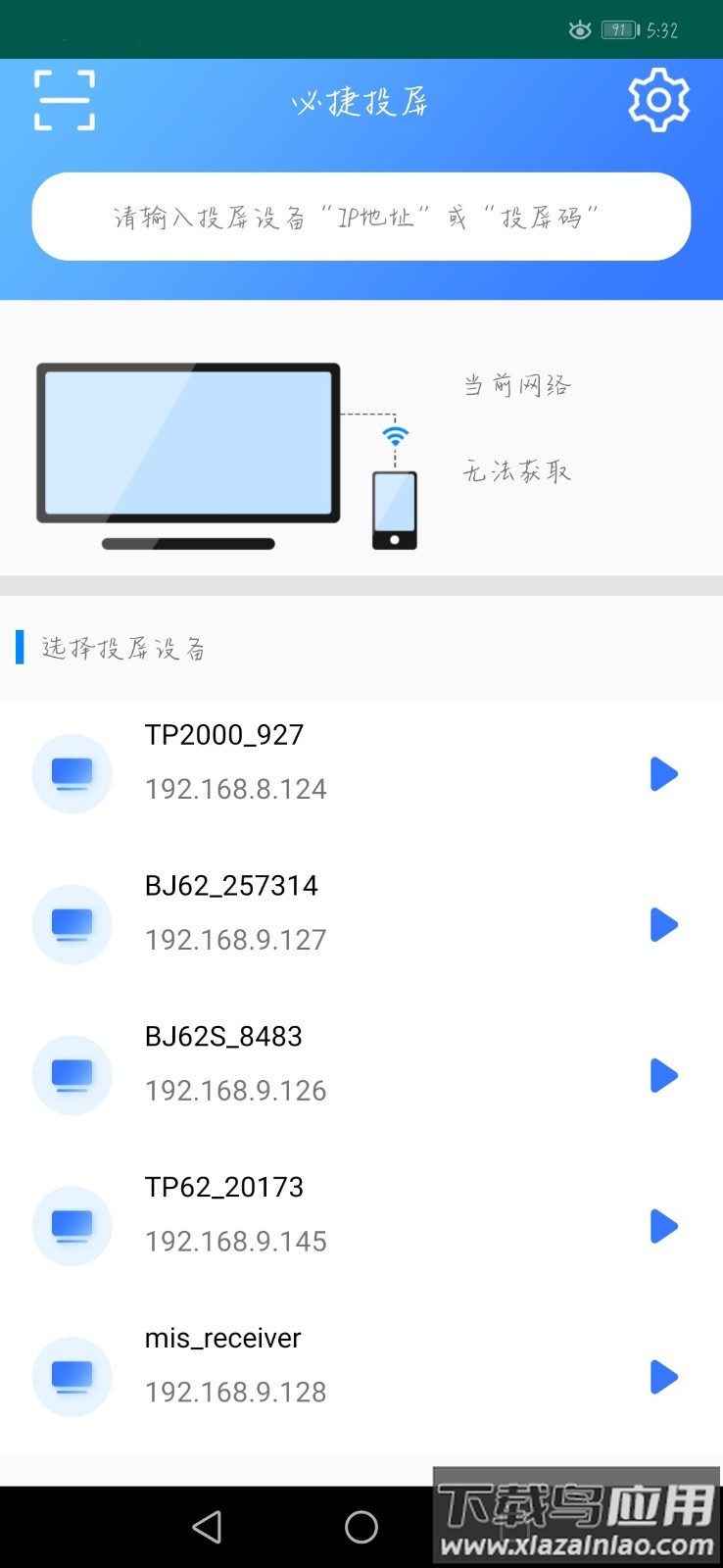This screenshot has width=723, height=1568.
Task: Tap the play arrow for TP62_20173
Action: 663,1226
